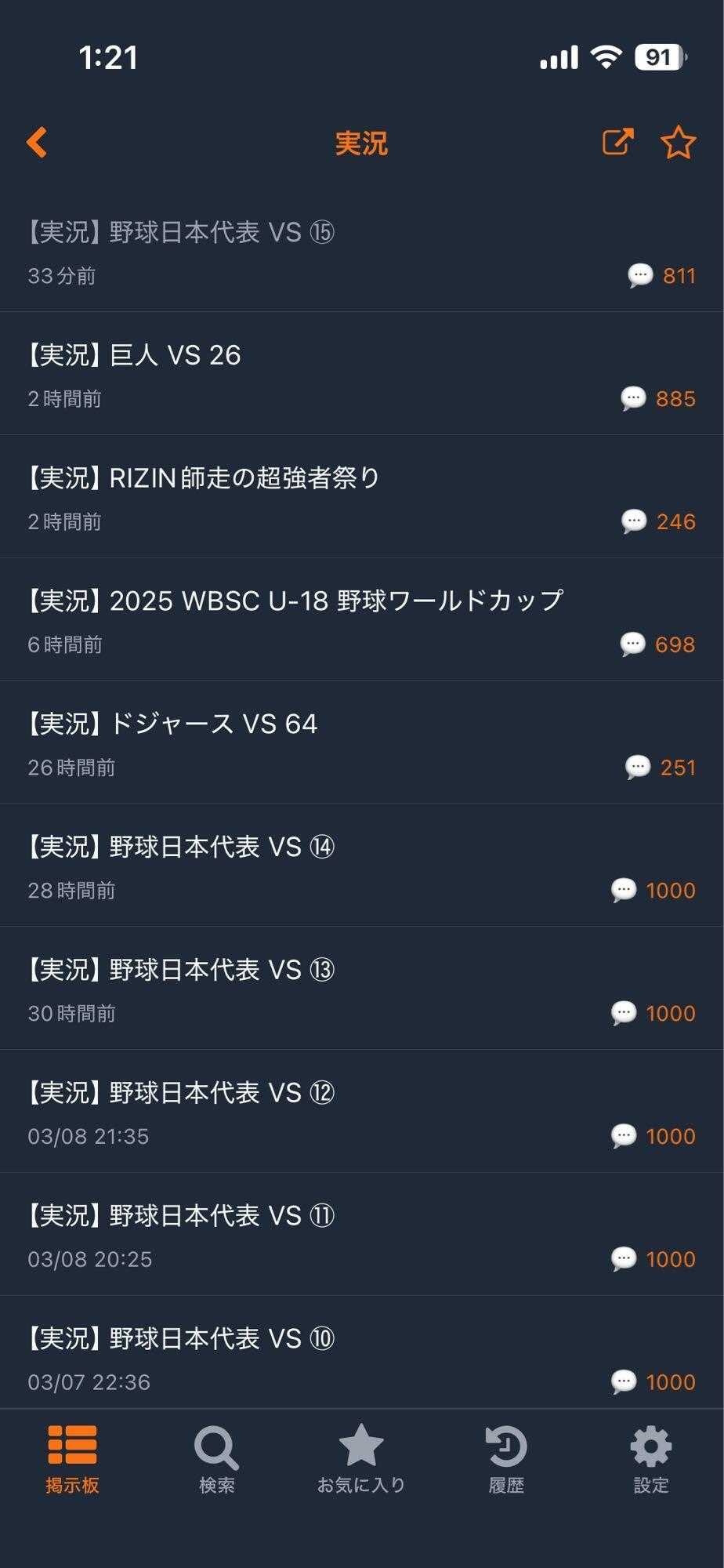Image resolution: width=724 pixels, height=1568 pixels.
Task: Switch to the 履歴 tab
Action: click(x=506, y=1458)
